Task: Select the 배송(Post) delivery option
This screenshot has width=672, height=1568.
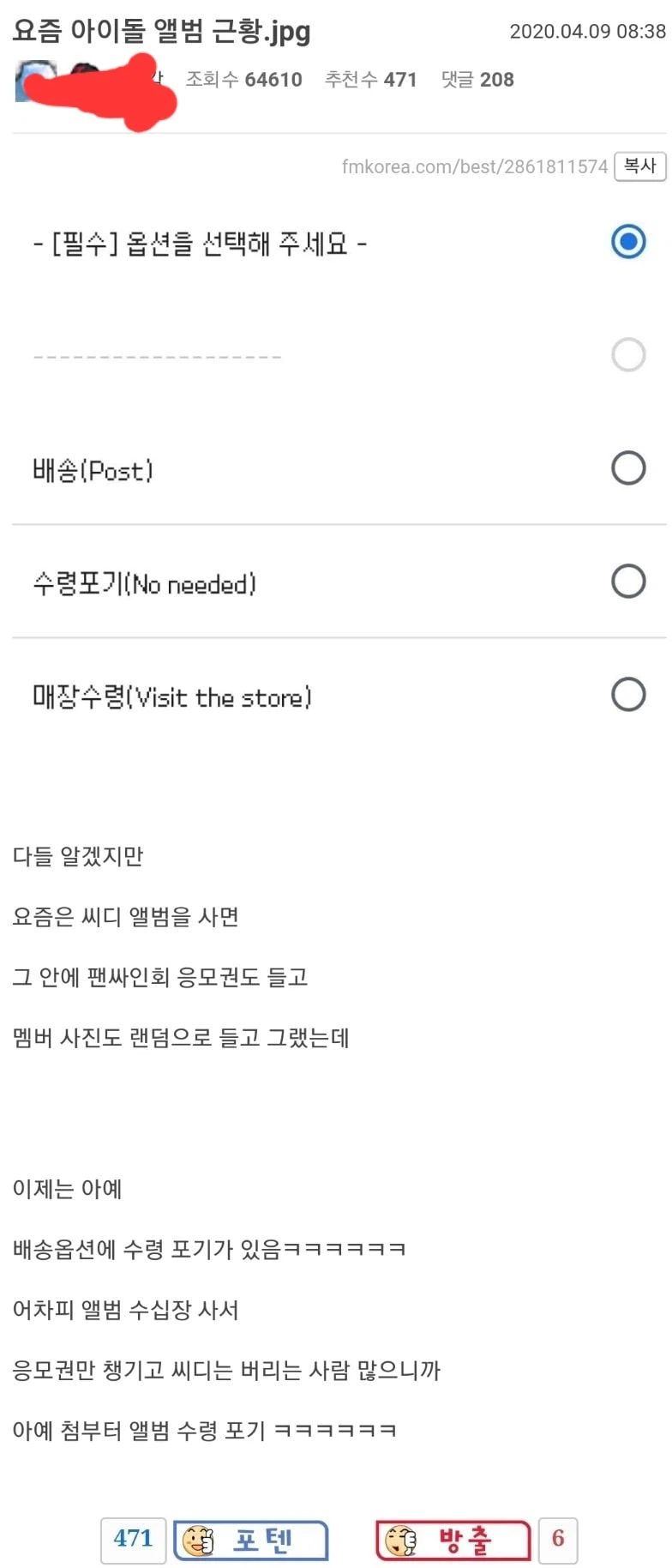Action: [x=629, y=468]
